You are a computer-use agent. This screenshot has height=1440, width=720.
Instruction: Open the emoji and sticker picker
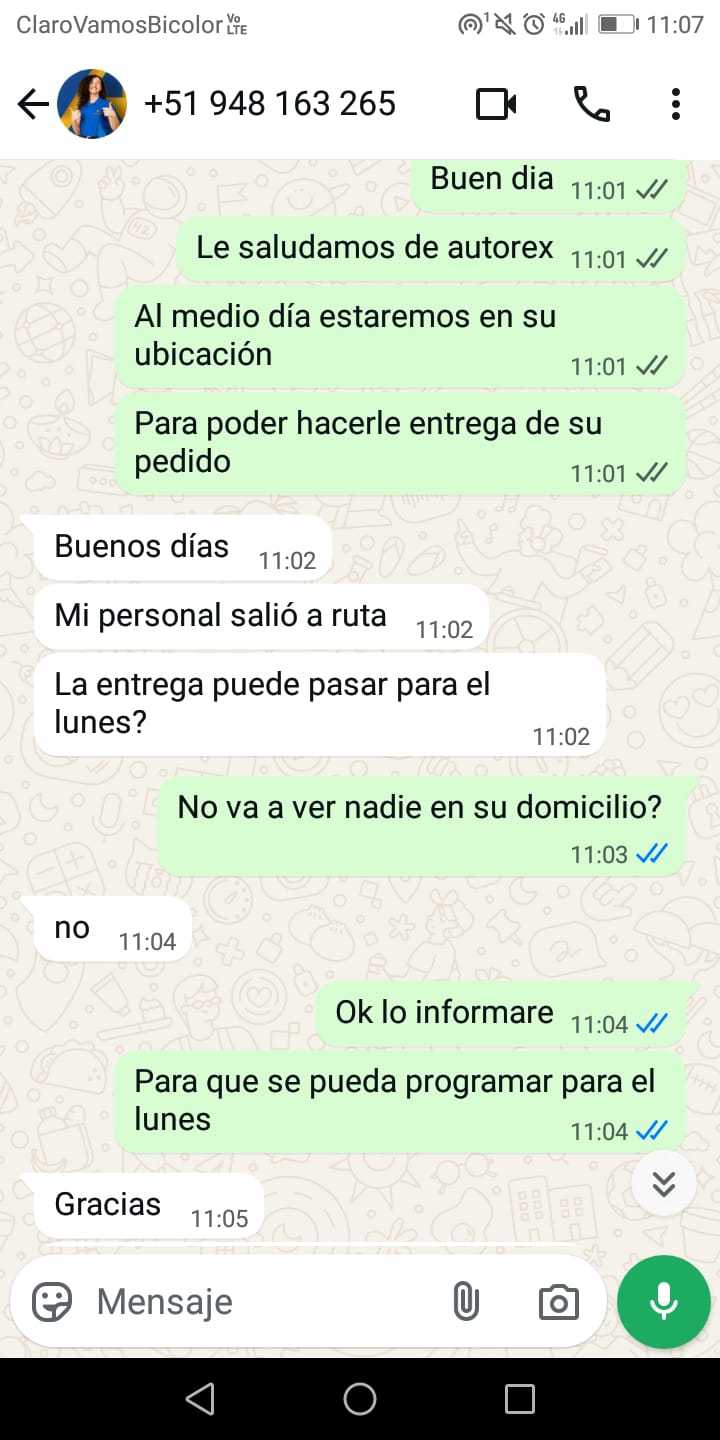point(52,1302)
